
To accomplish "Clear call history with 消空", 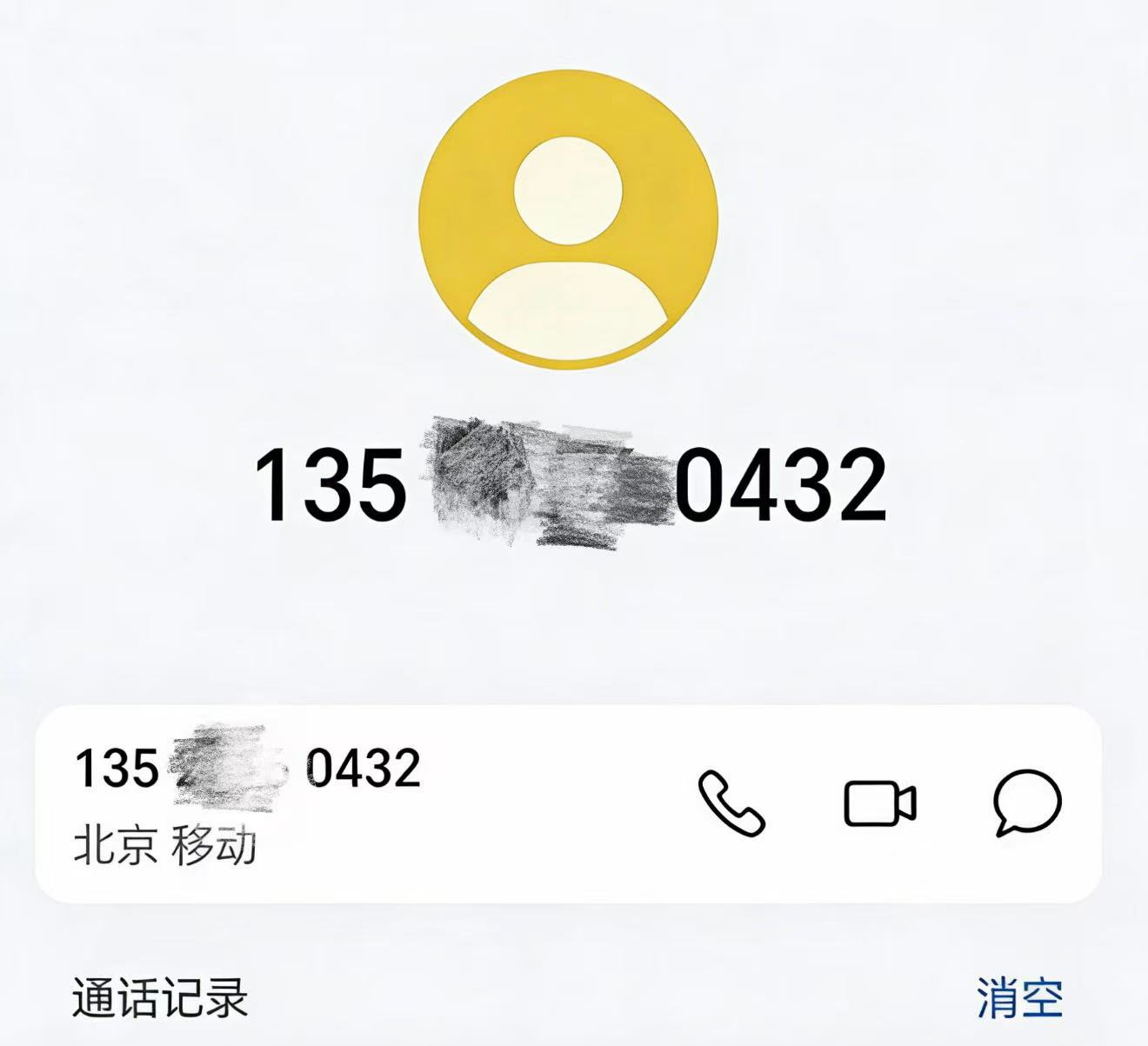I will (1019, 997).
